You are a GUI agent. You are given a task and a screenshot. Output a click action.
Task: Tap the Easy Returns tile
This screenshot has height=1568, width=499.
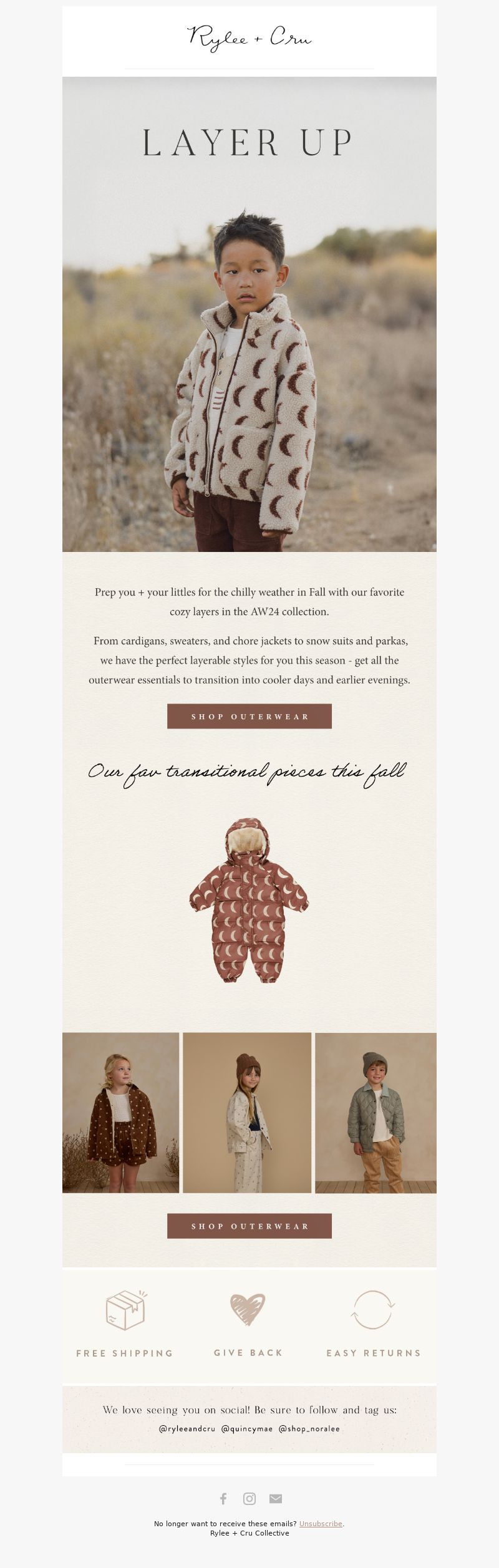pyautogui.click(x=373, y=1325)
